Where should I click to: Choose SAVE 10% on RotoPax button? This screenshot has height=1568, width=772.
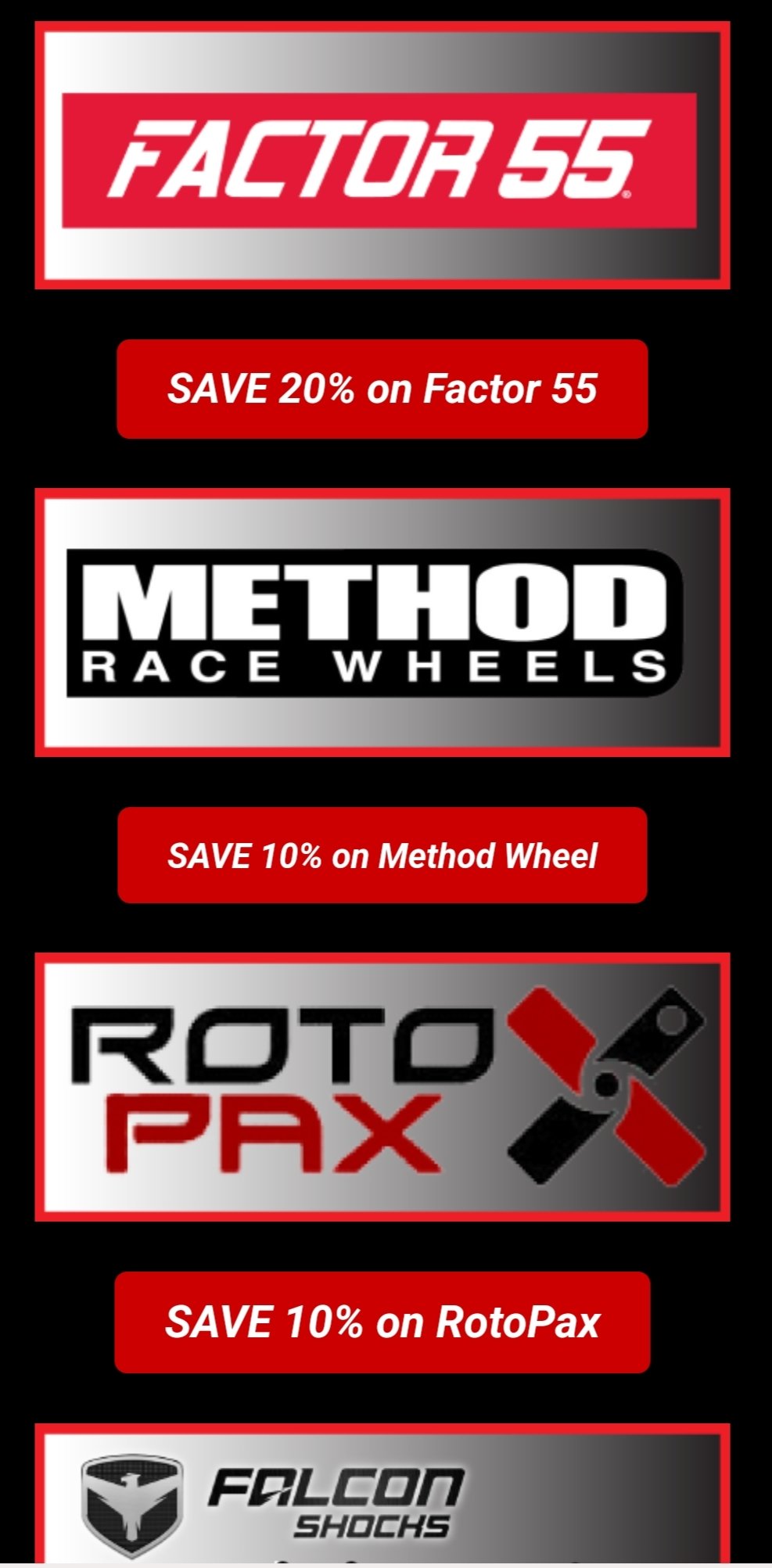382,1322
